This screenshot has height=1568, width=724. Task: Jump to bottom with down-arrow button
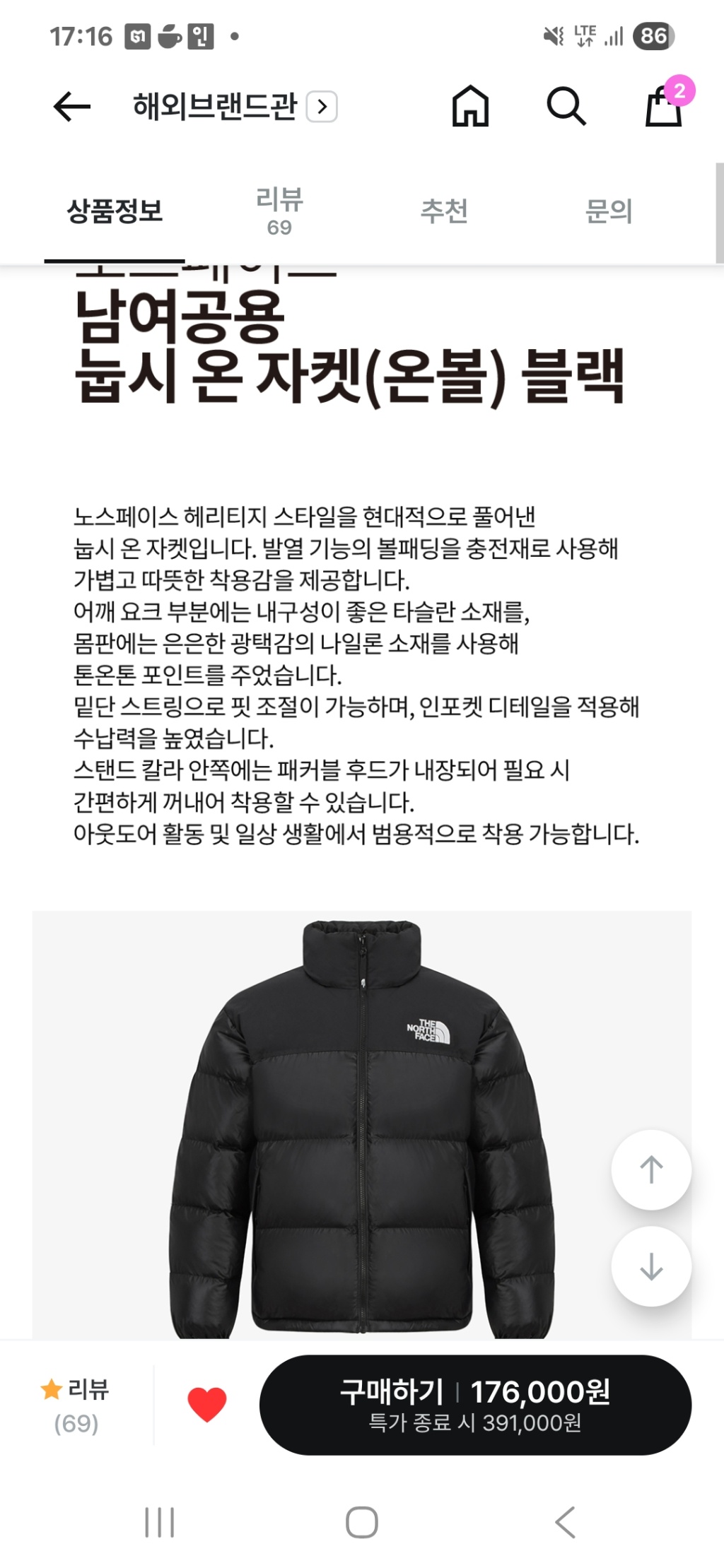pyautogui.click(x=650, y=1266)
